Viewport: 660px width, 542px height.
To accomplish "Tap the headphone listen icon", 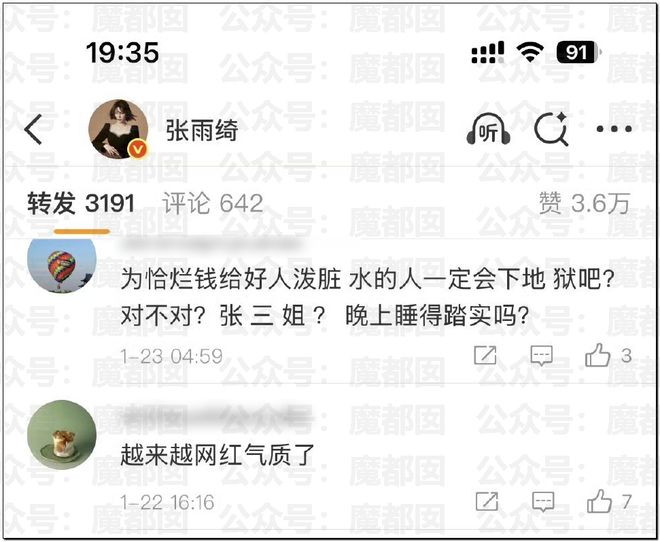I will click(x=487, y=130).
